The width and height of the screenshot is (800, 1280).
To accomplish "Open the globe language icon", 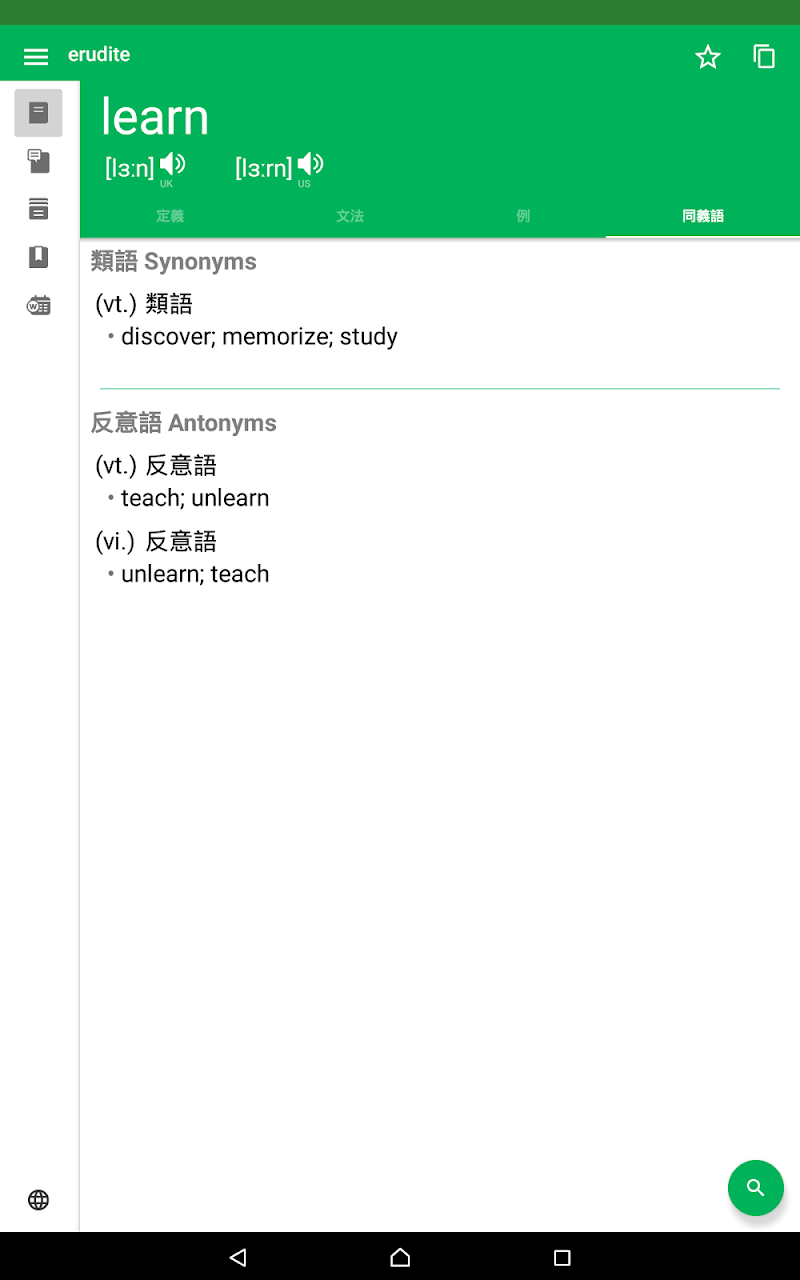I will tap(38, 1200).
